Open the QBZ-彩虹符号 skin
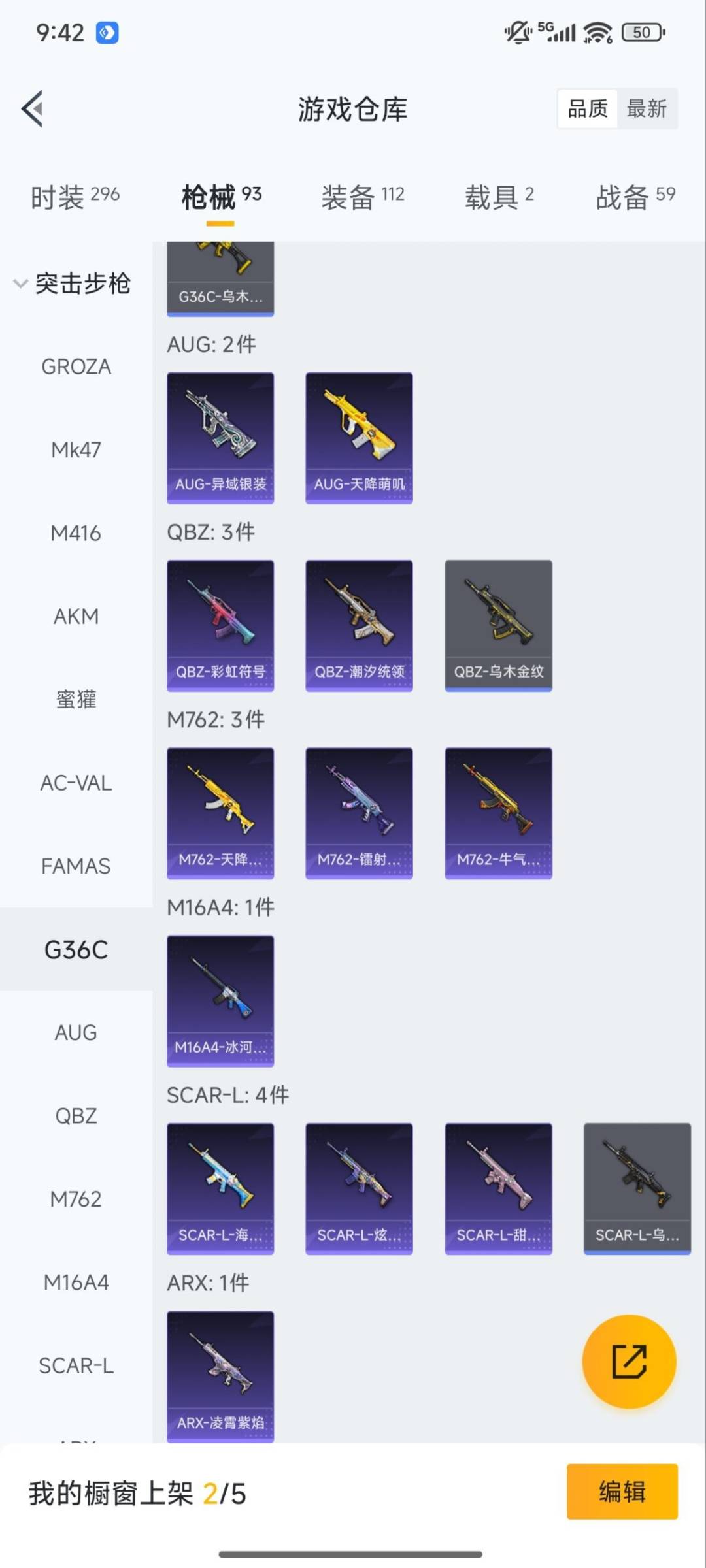The height and width of the screenshot is (1568, 706). click(x=220, y=625)
